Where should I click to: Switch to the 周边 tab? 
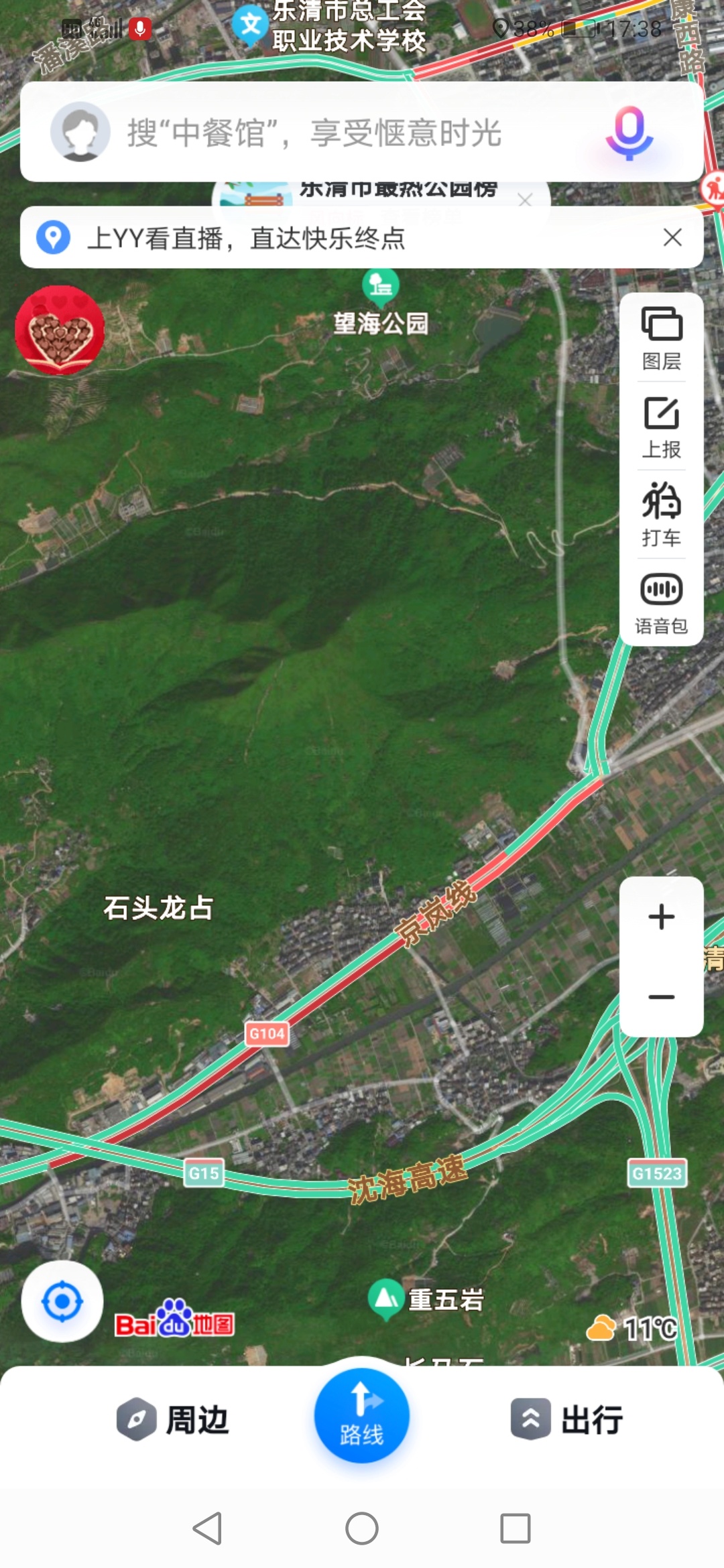(173, 1419)
